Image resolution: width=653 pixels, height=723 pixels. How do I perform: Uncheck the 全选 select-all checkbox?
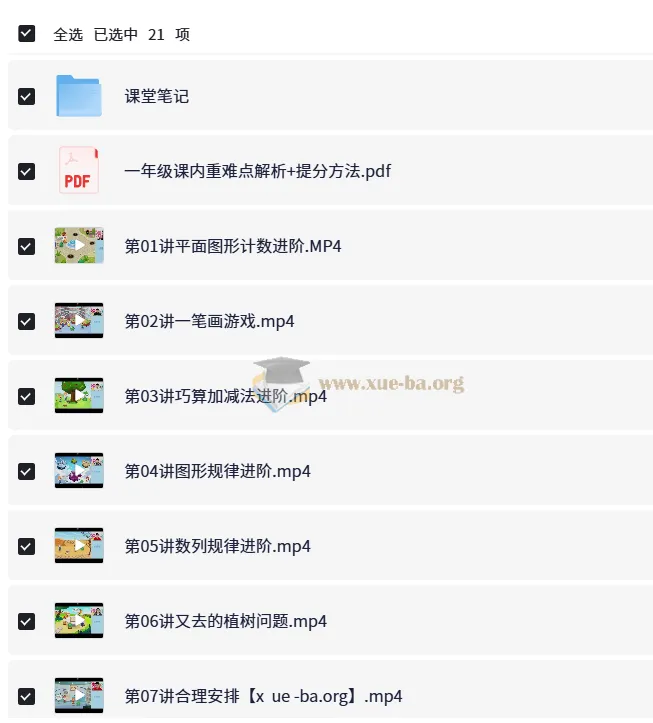pos(27,34)
